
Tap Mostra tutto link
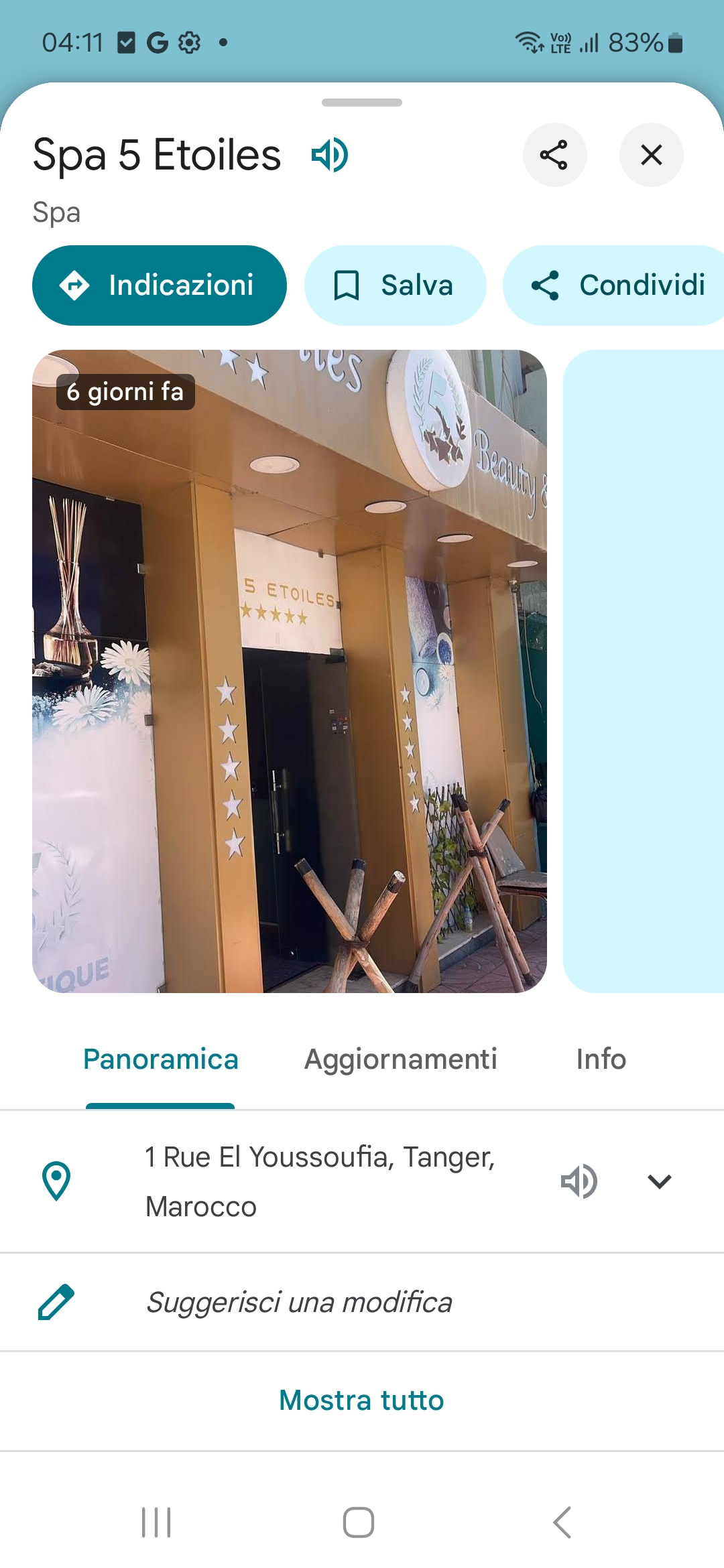(x=361, y=1400)
